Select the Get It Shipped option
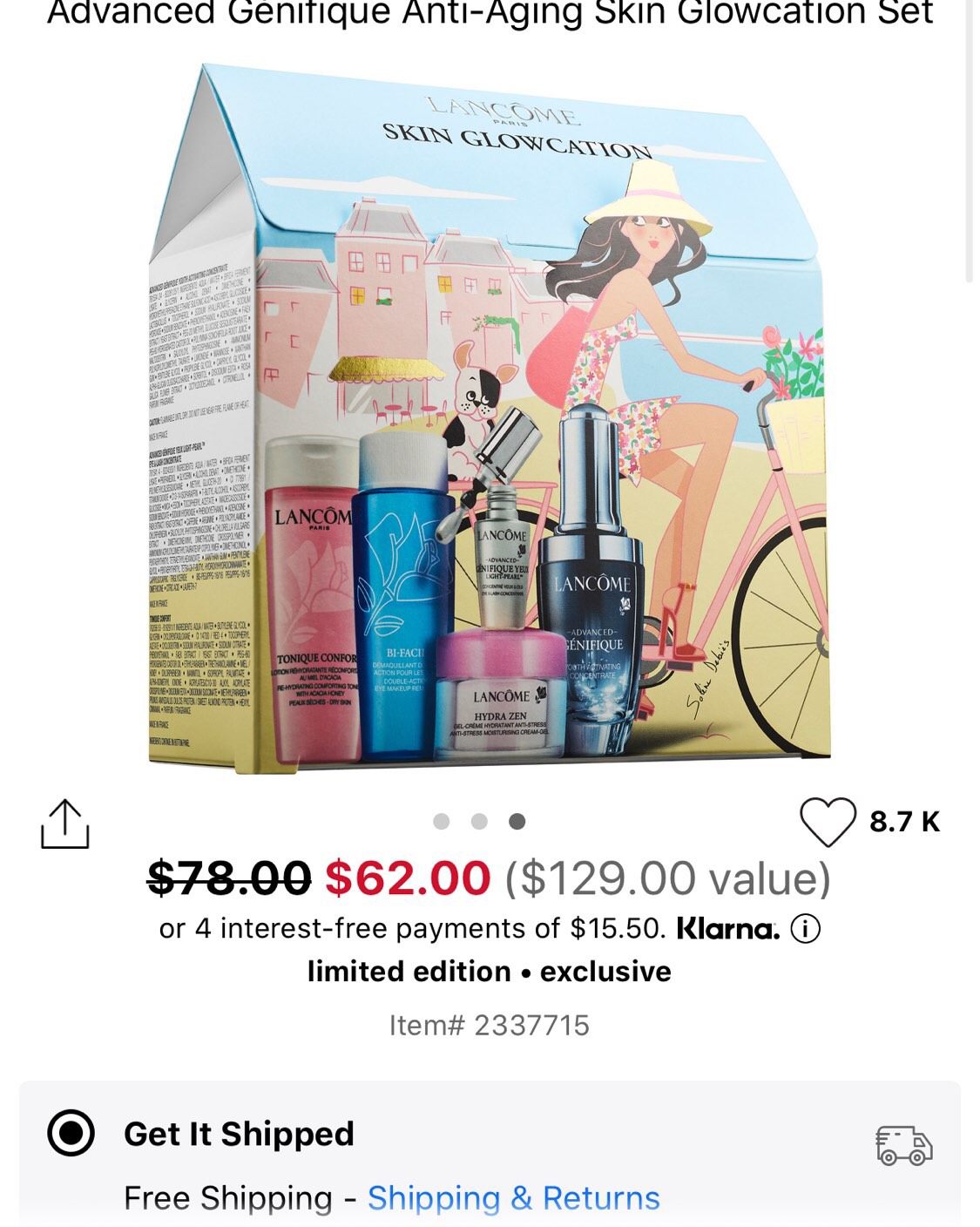Image resolution: width=980 pixels, height=1227 pixels. click(71, 1133)
